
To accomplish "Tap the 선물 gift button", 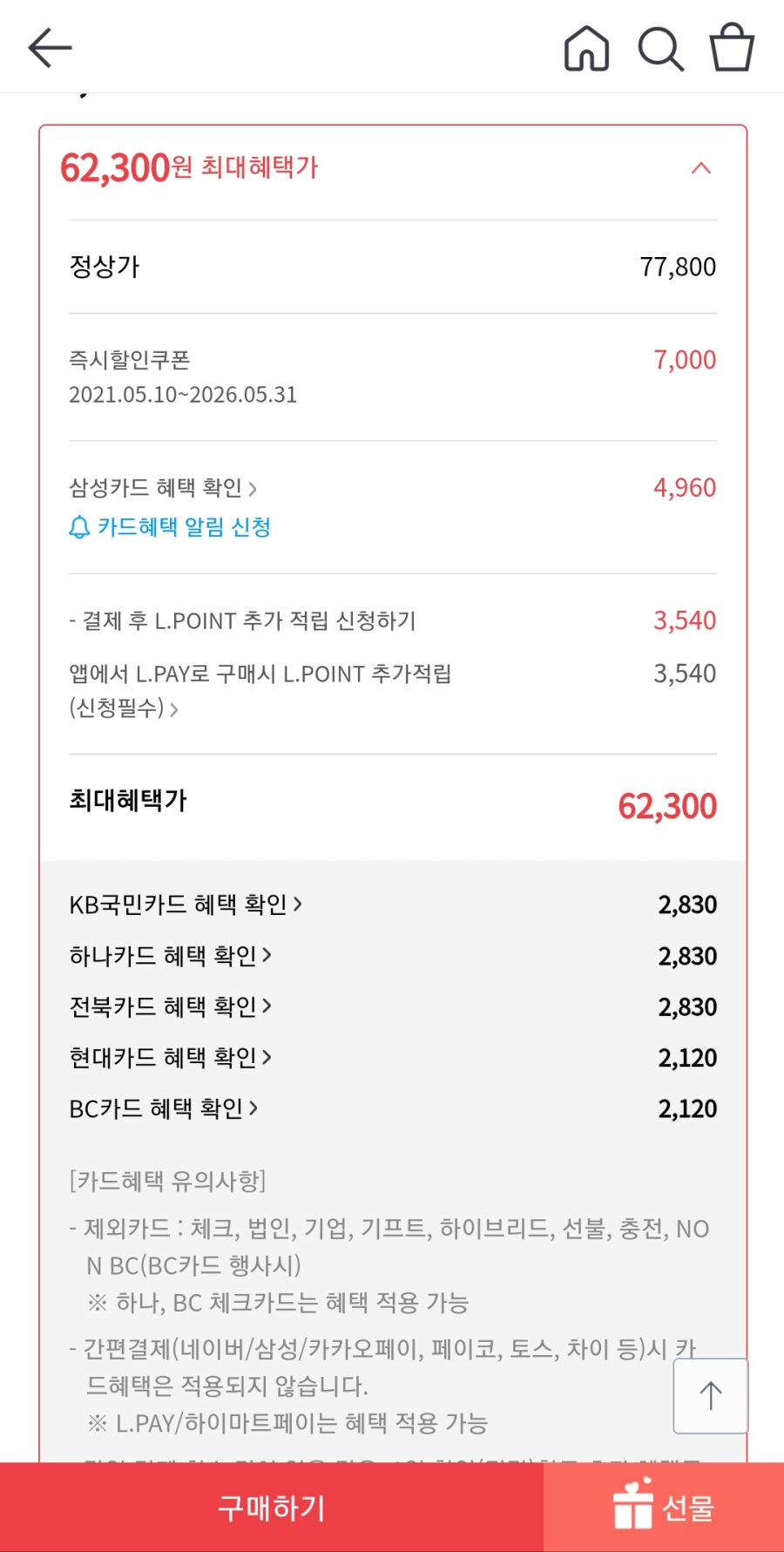I will pos(664,1507).
